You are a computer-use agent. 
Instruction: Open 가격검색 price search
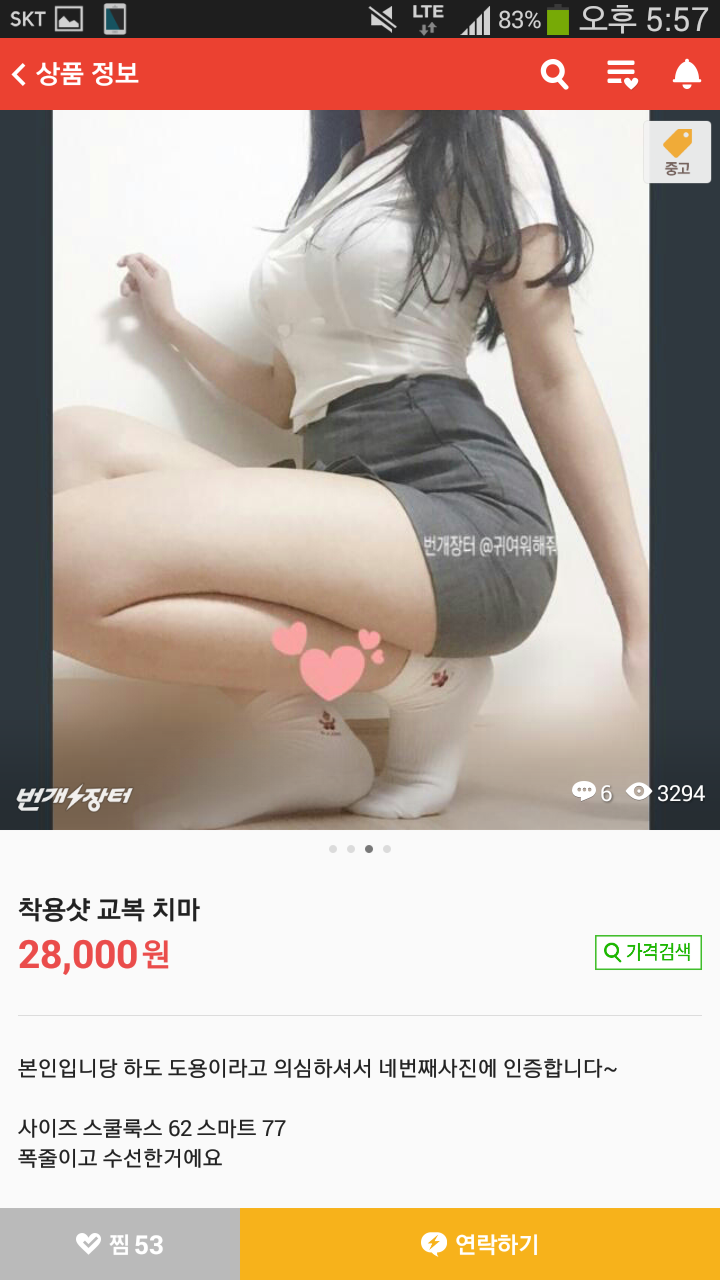647,953
